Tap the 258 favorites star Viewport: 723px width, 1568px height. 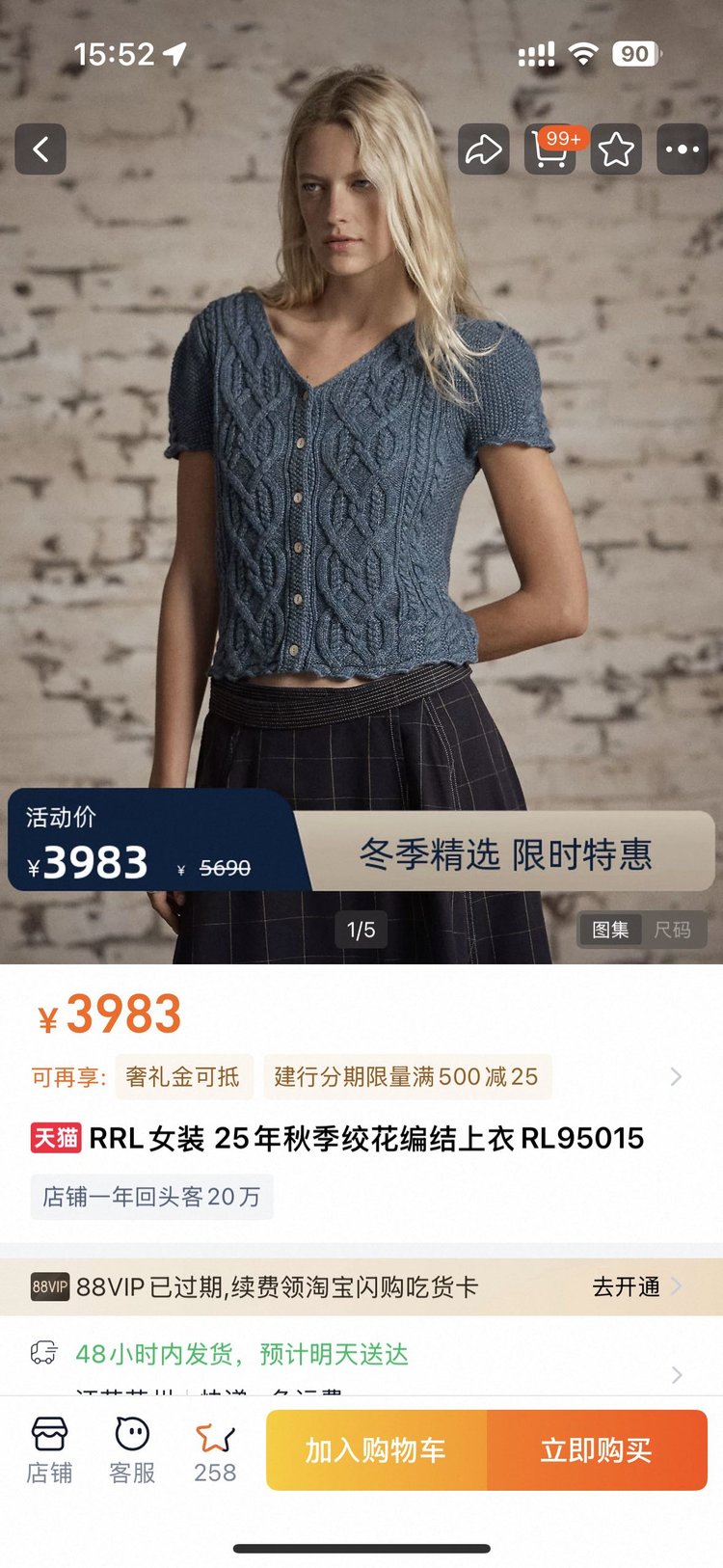pyautogui.click(x=215, y=1449)
